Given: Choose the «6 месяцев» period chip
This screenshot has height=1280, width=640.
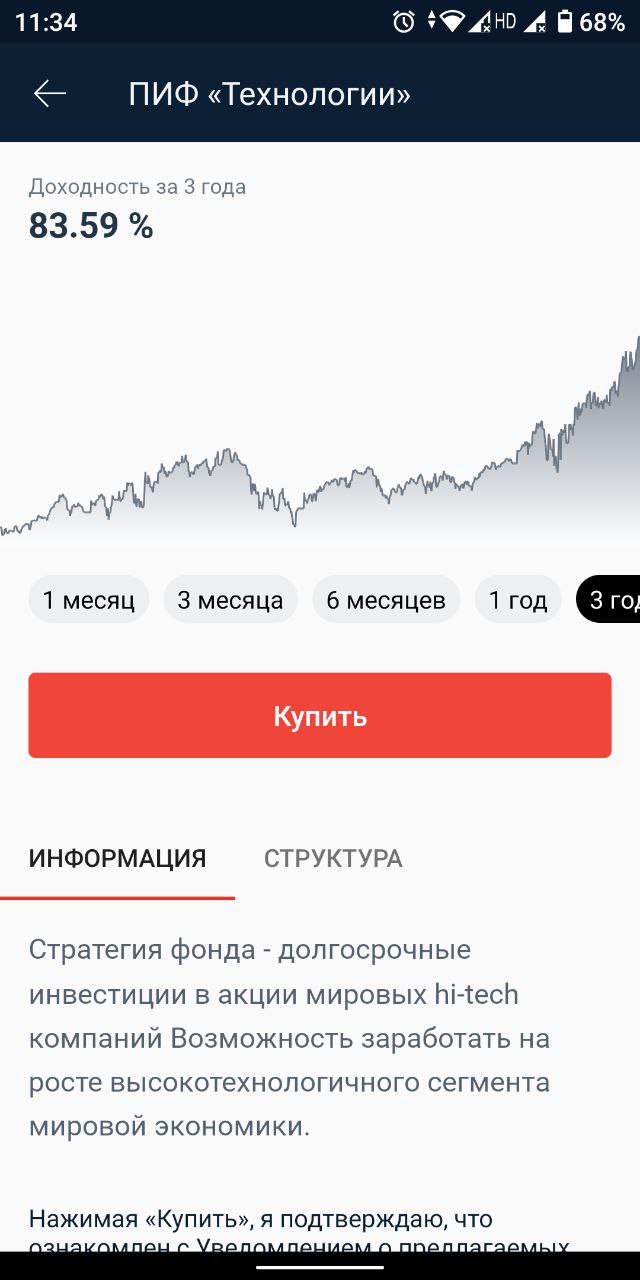Looking at the screenshot, I should coord(386,600).
